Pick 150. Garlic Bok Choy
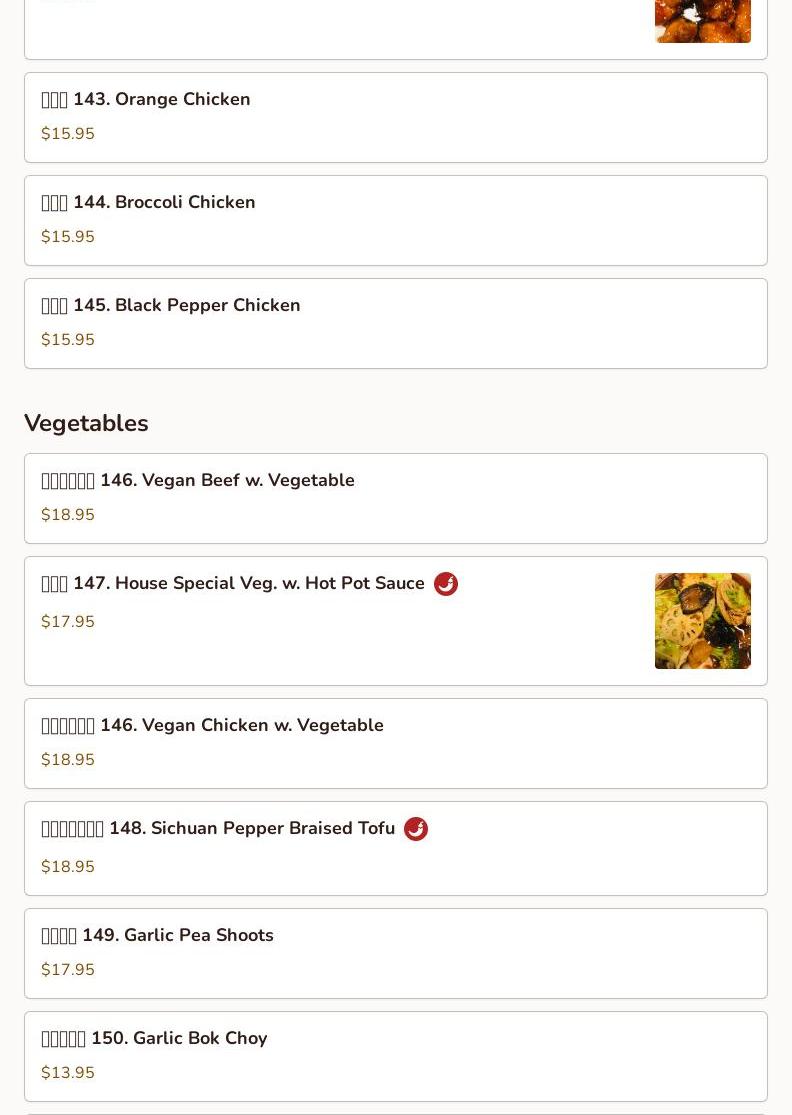 395,1056
